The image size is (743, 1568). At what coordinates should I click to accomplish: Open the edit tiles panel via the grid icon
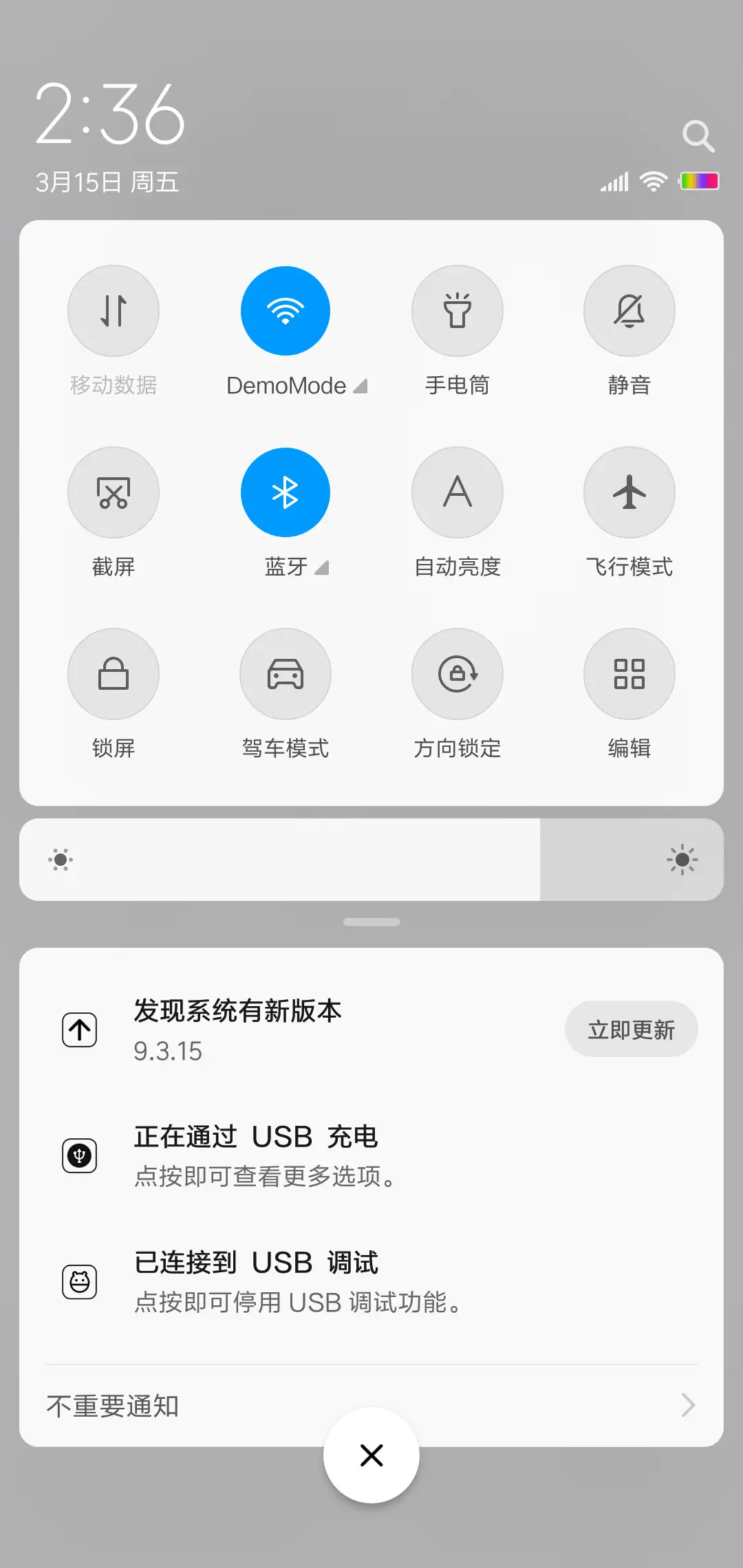(629, 674)
